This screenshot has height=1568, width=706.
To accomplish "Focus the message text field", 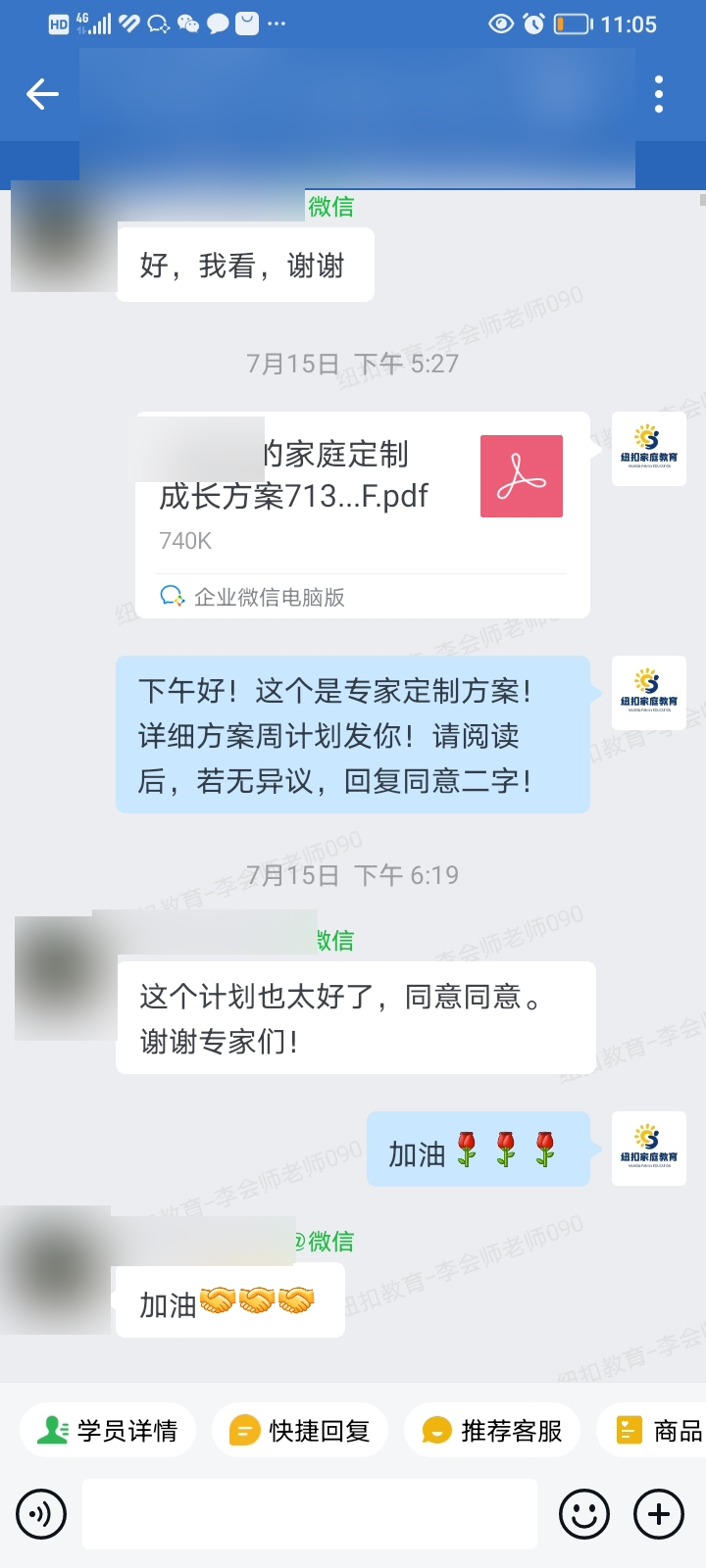I will [309, 1514].
